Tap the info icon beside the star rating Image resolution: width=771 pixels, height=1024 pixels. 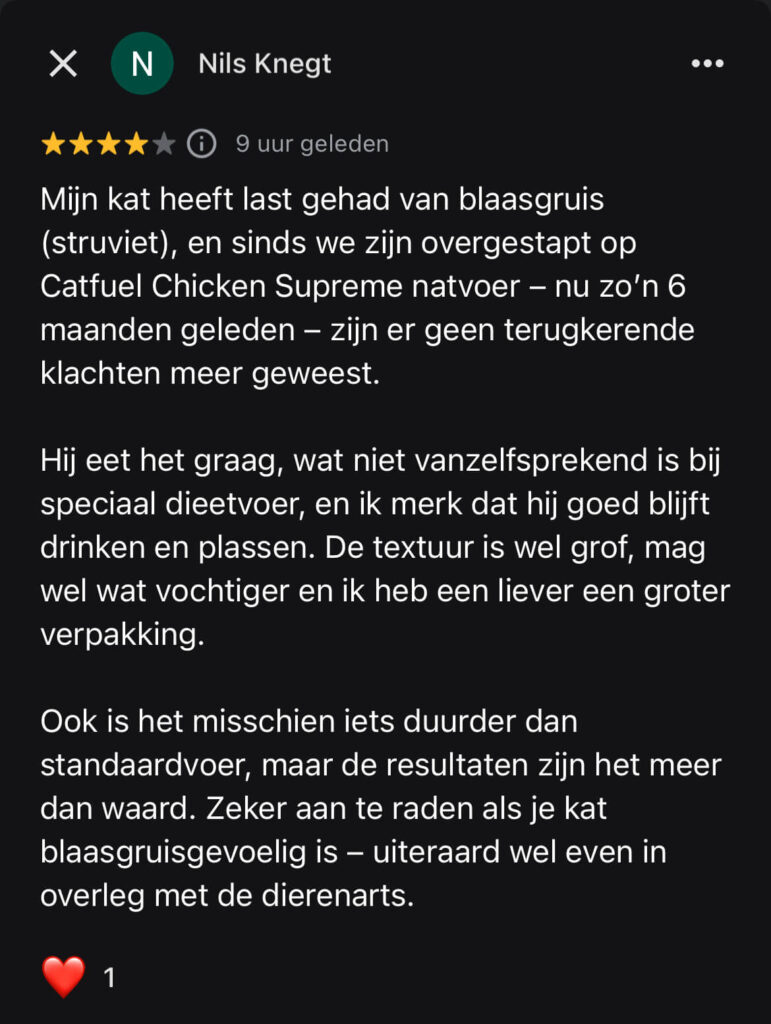click(202, 144)
